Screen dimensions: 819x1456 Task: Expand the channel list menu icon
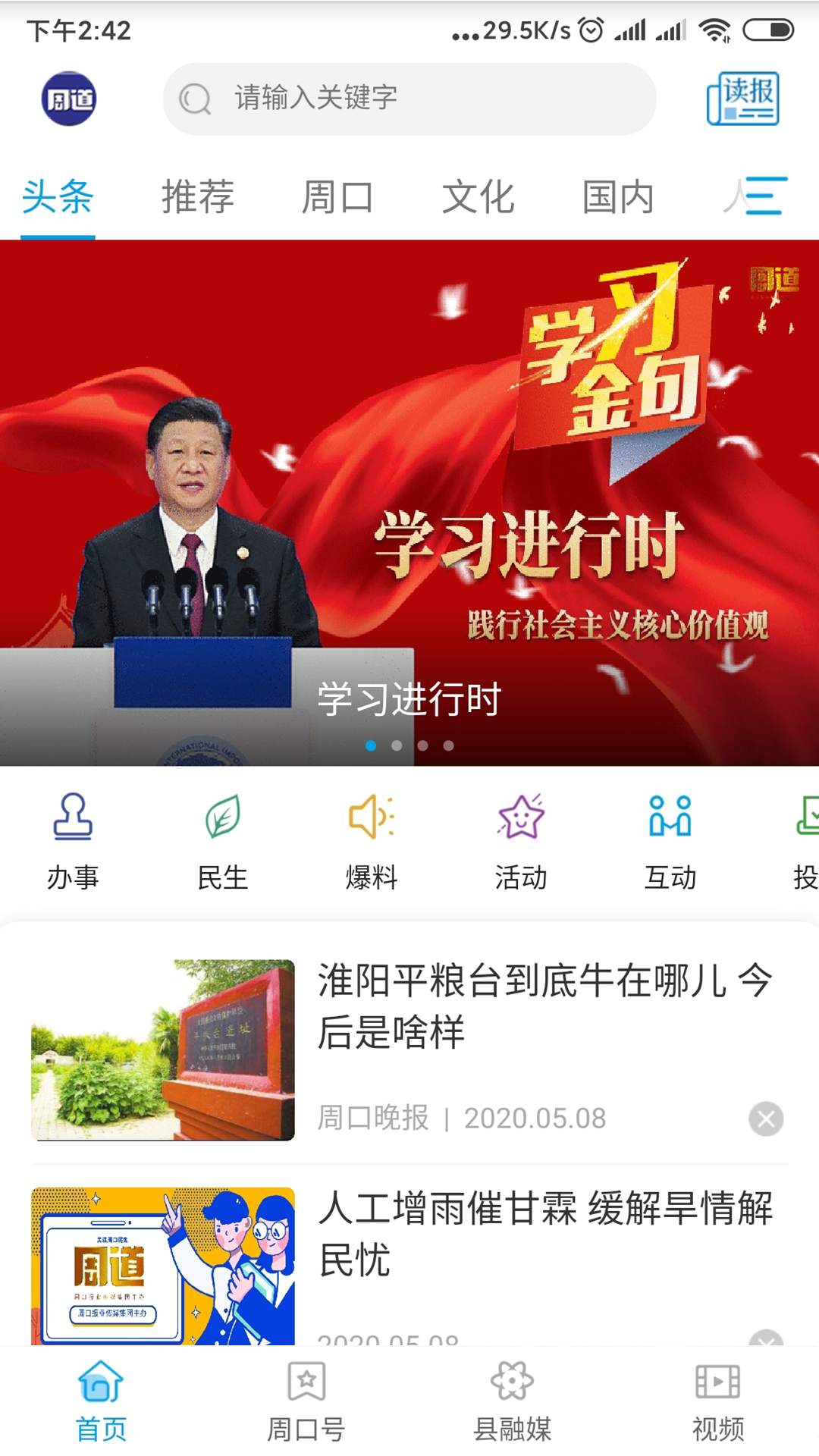pyautogui.click(x=764, y=196)
